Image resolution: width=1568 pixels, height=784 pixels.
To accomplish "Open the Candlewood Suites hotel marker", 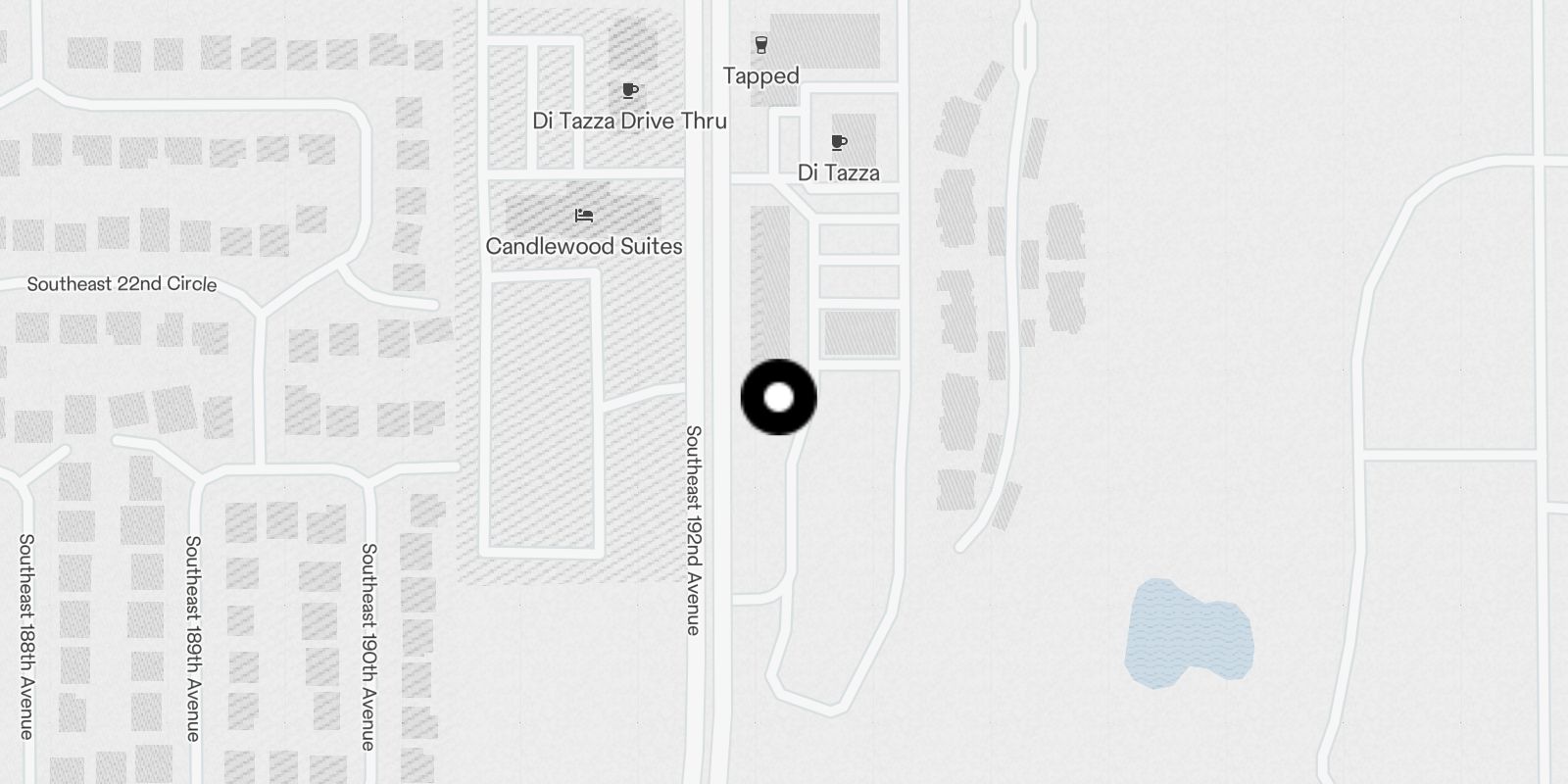I will tap(584, 216).
